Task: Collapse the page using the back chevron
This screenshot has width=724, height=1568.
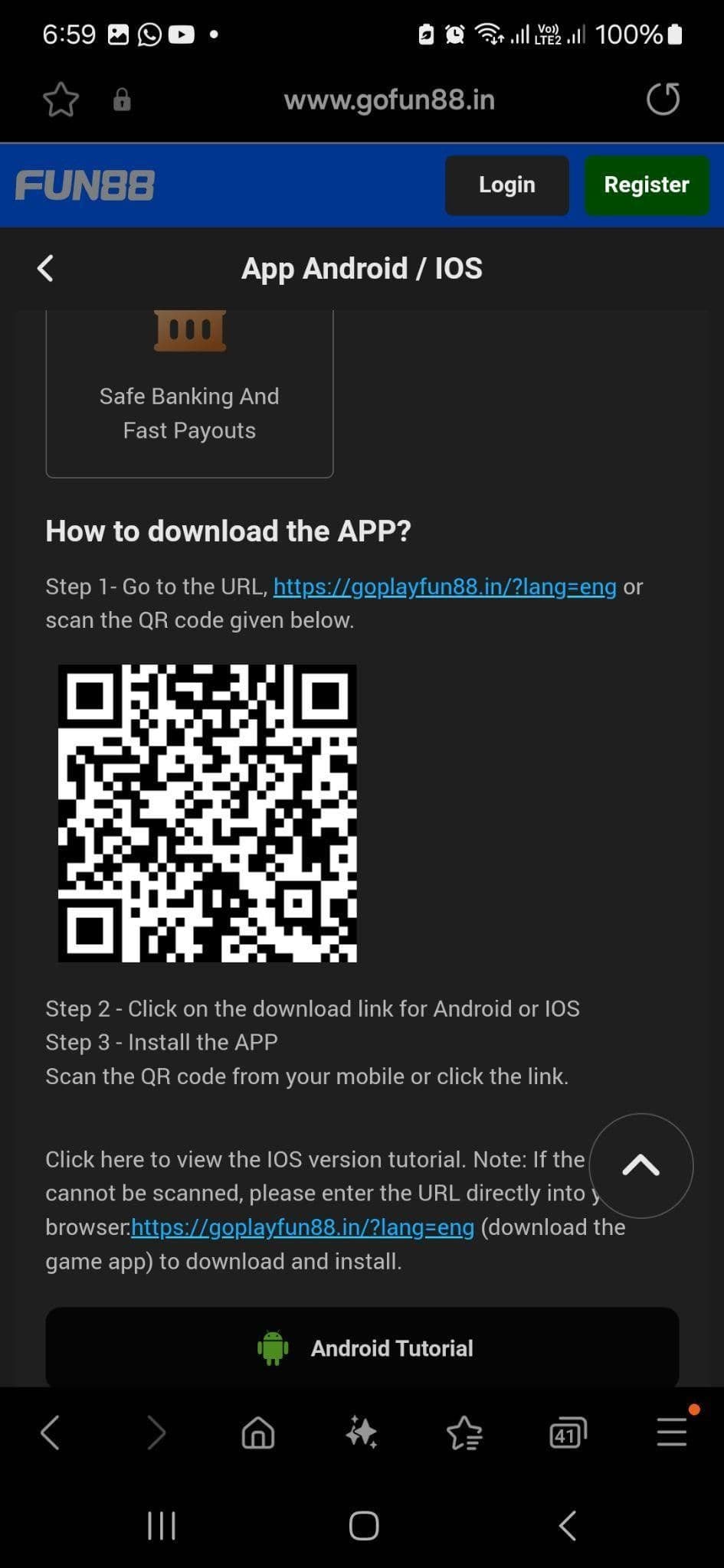Action: tap(44, 268)
